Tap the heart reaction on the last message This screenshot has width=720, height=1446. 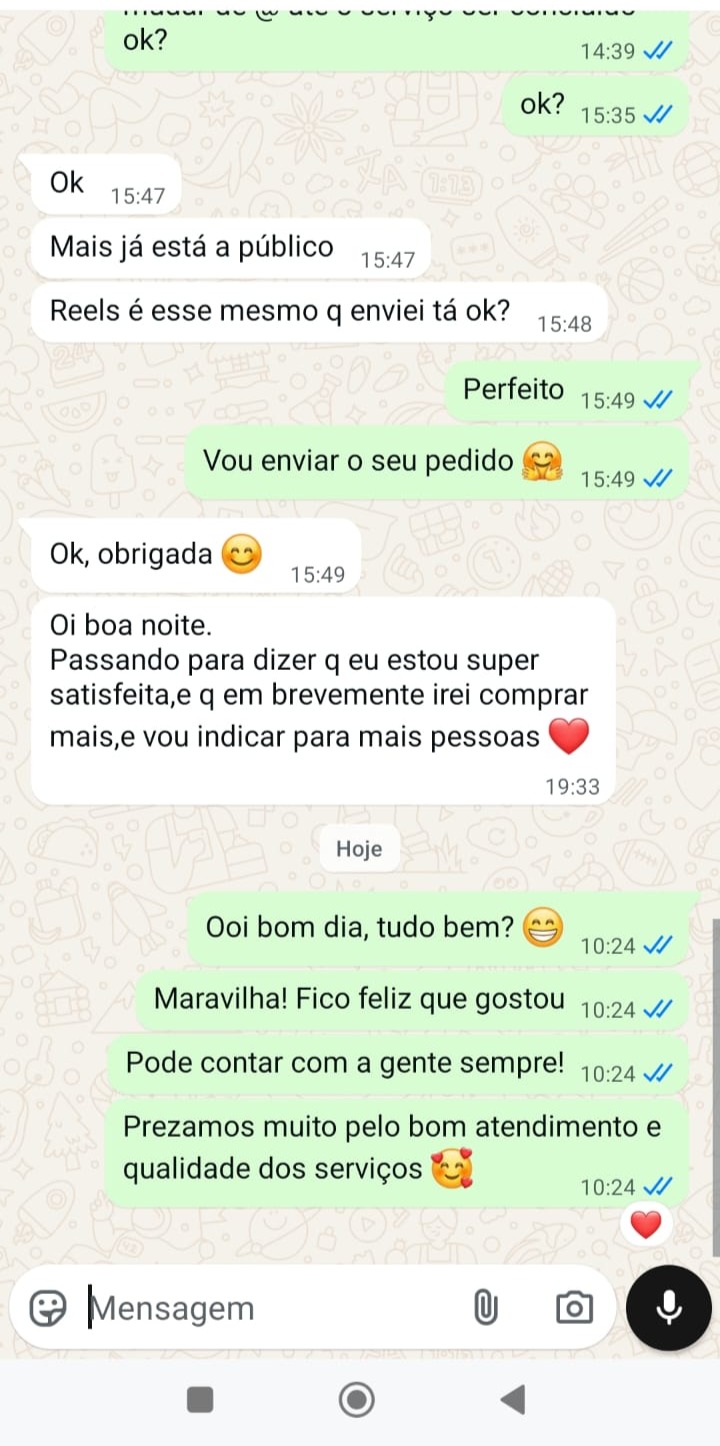click(646, 1224)
